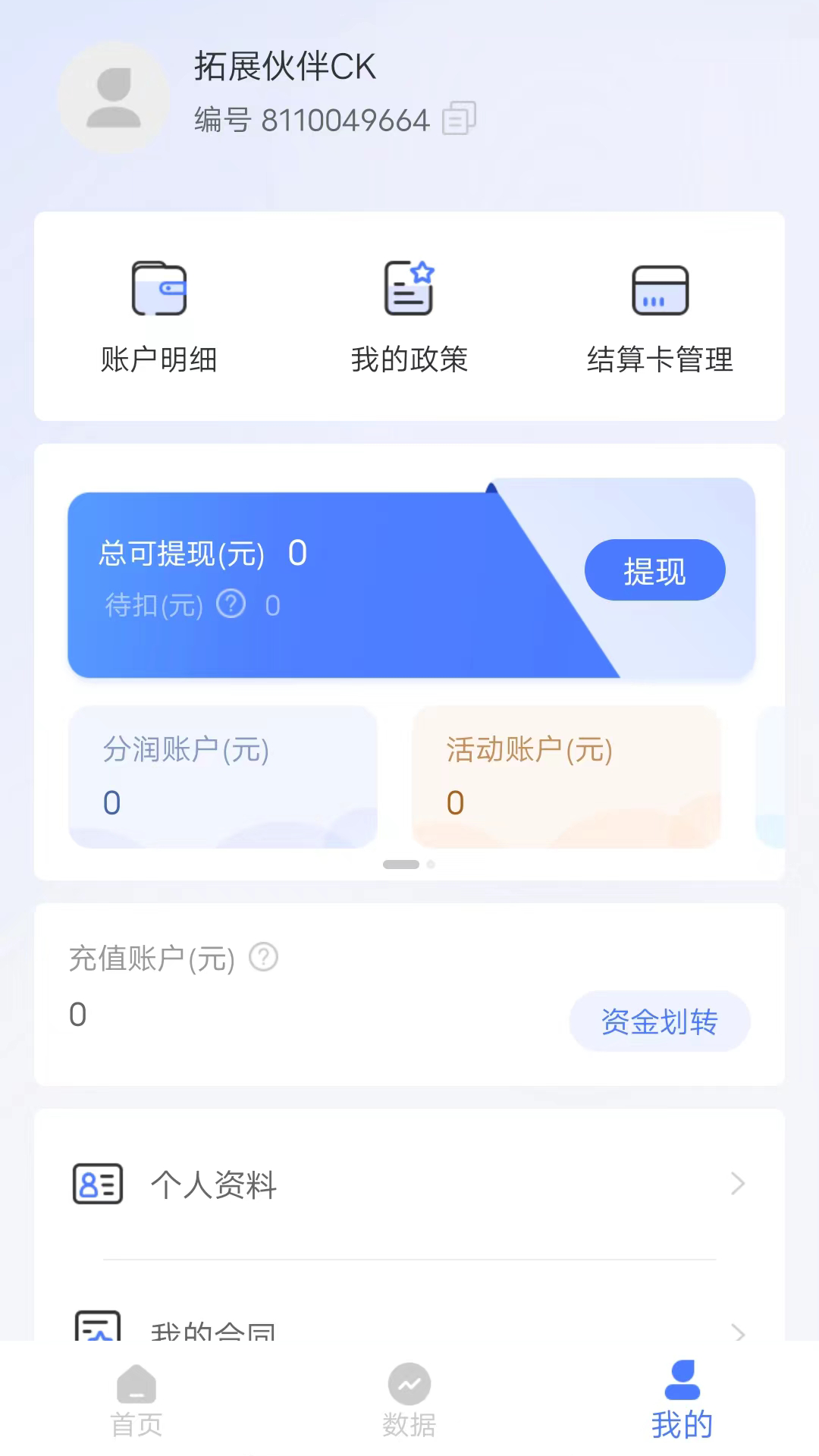The width and height of the screenshot is (819, 1456).
Task: Select the 我的政策 document icon
Action: pyautogui.click(x=409, y=287)
